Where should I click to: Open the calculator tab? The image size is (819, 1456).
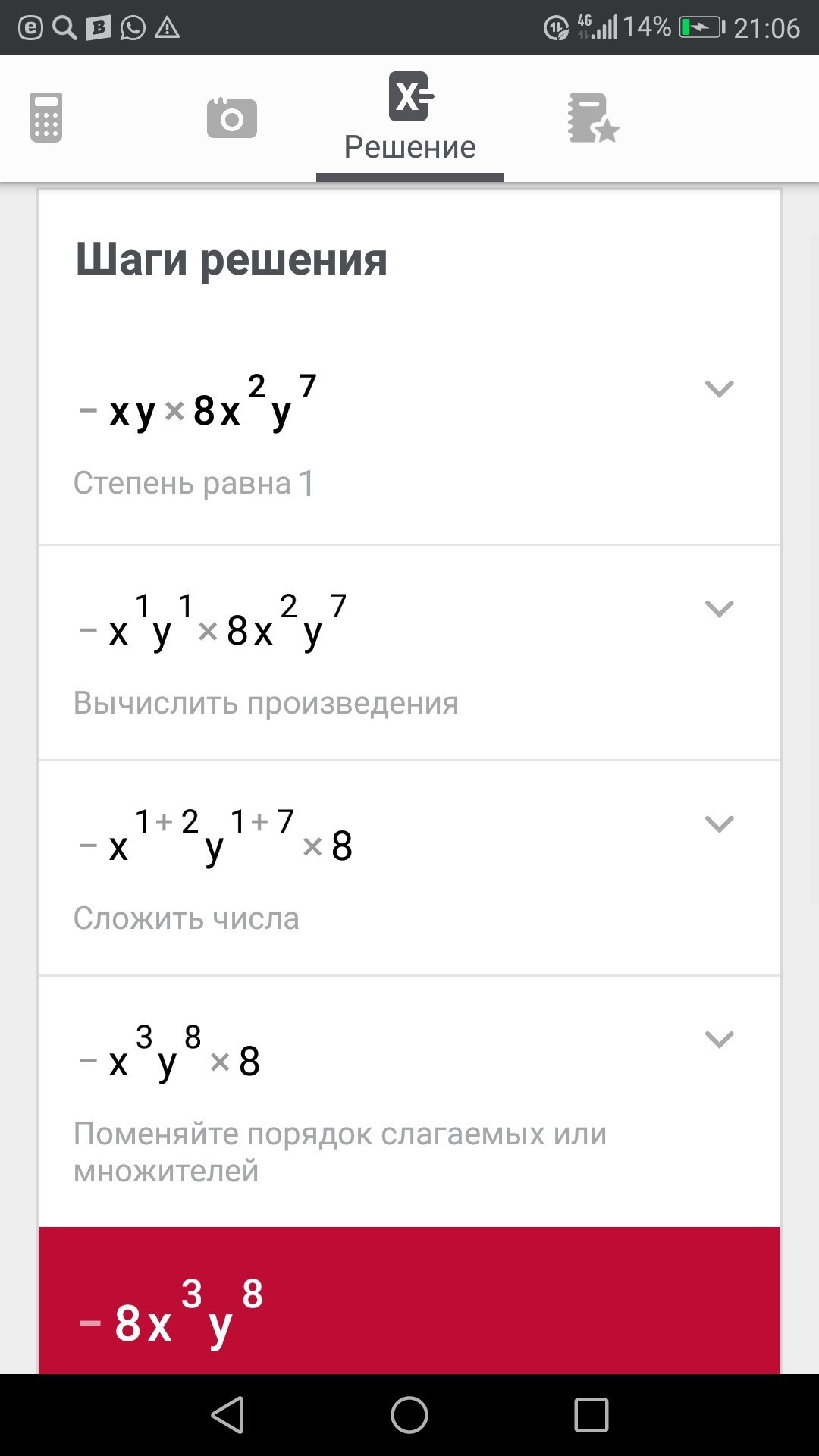(46, 118)
